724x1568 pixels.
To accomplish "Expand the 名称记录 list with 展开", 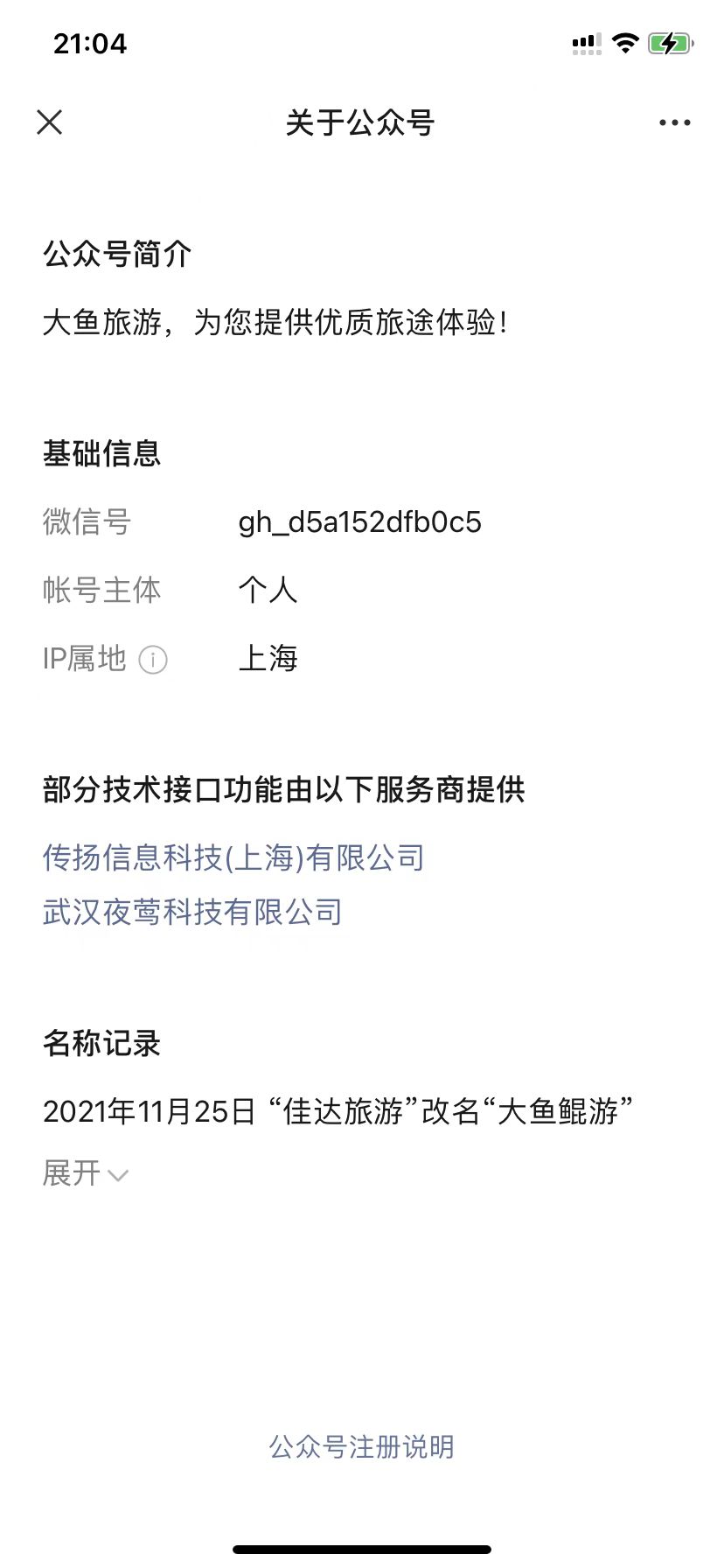I will pyautogui.click(x=86, y=1173).
